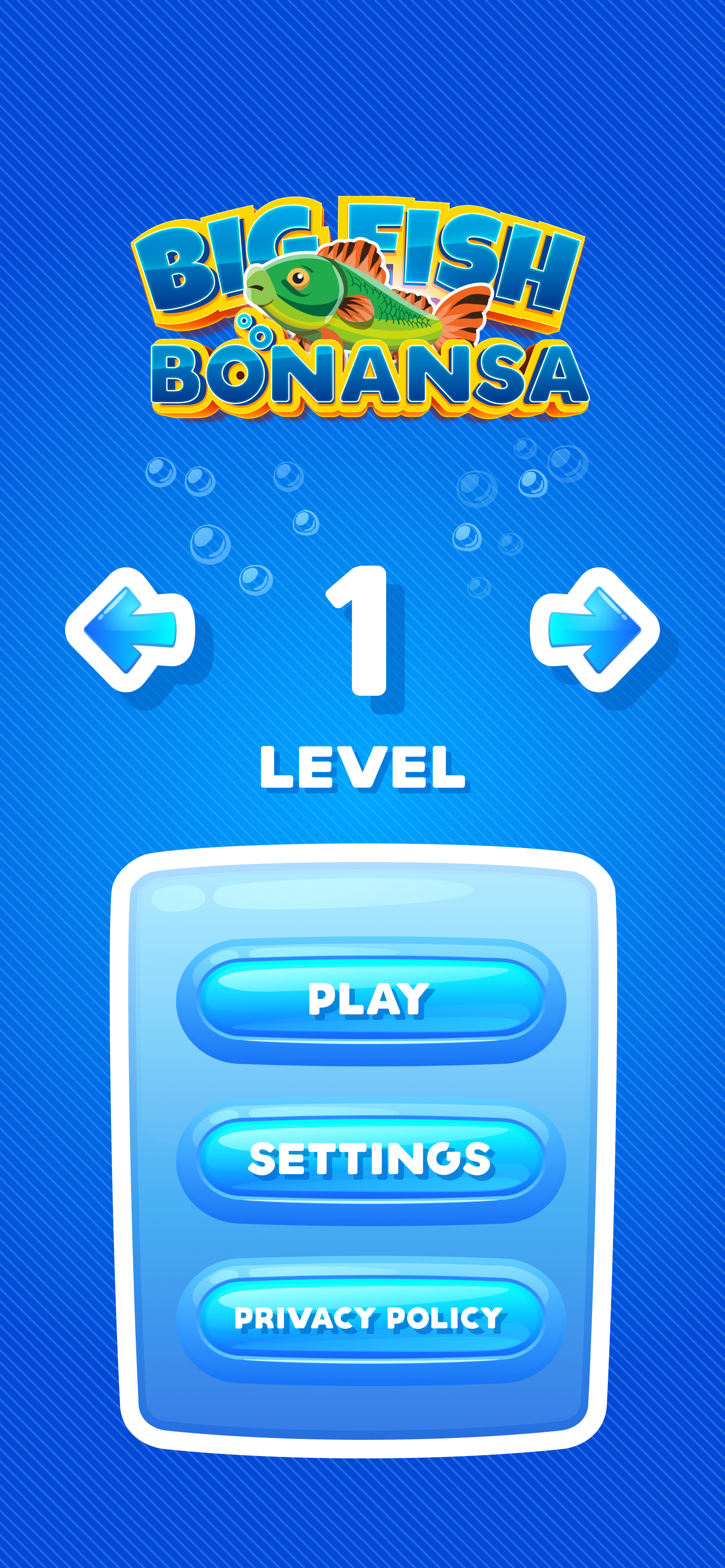725x1568 pixels.
Task: View the Privacy Policy
Action: [x=370, y=1319]
